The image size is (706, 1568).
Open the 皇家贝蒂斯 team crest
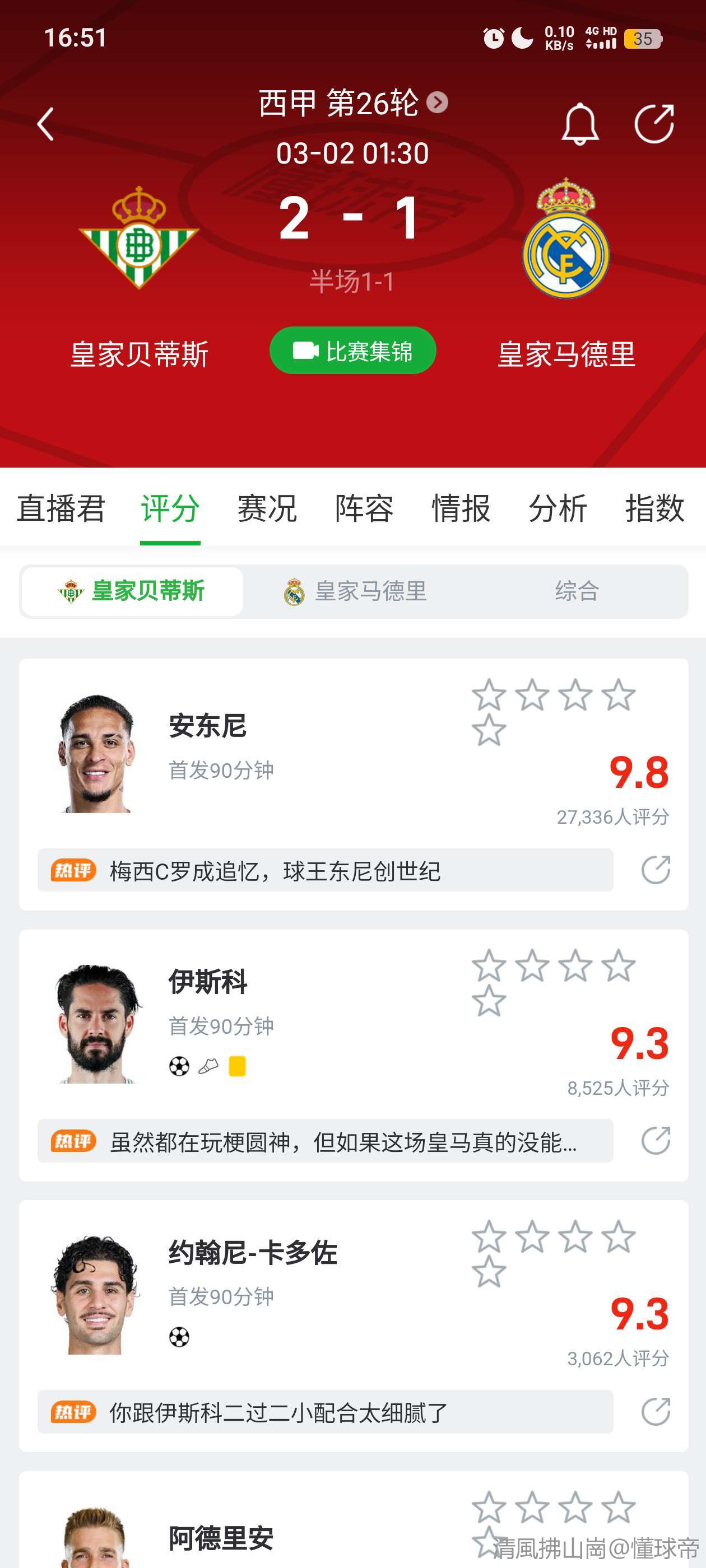pos(139,237)
